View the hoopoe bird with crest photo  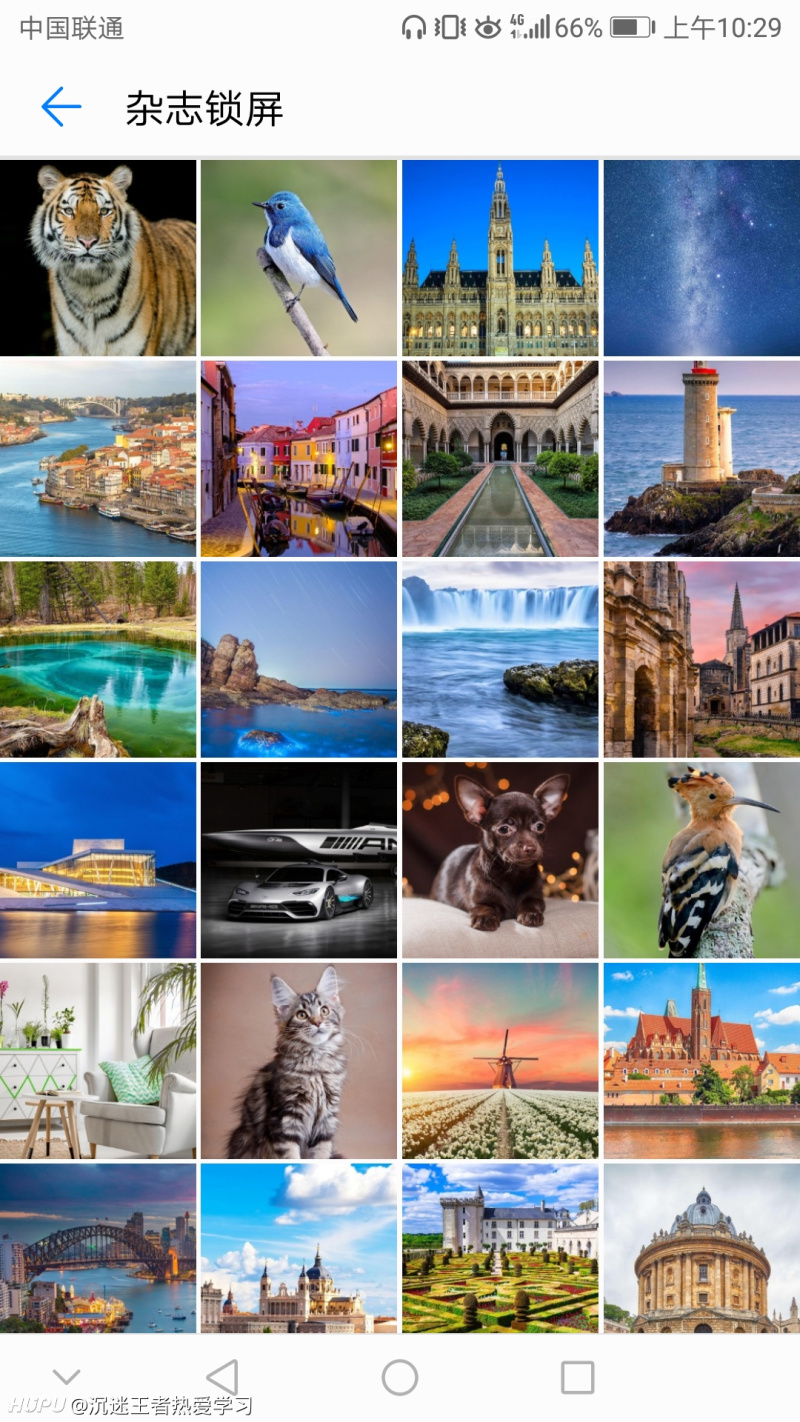pyautogui.click(x=701, y=860)
